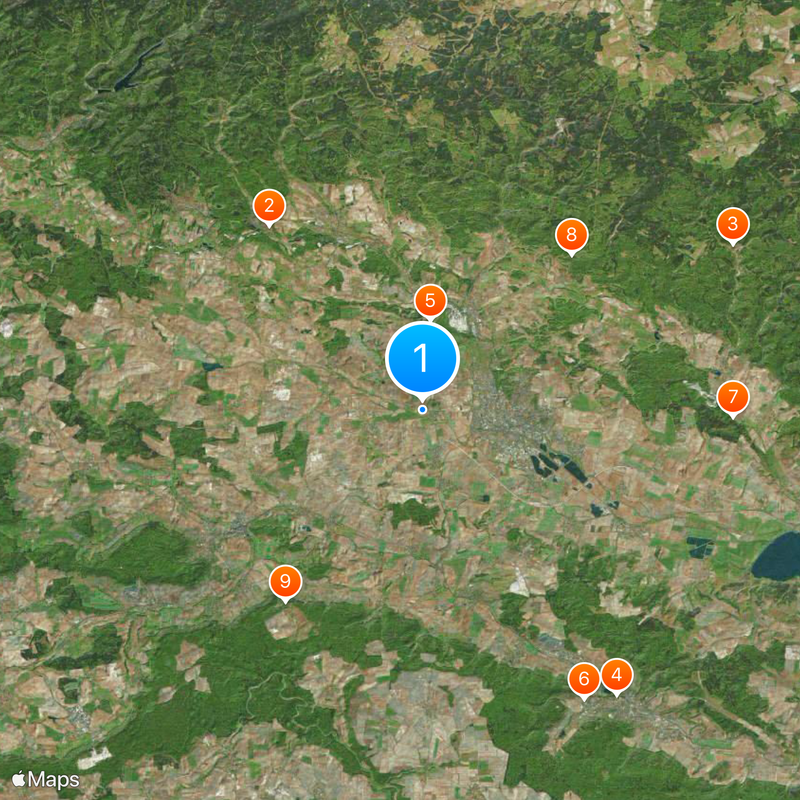Viewport: 800px width, 800px height.
Task: Open map marker number 6
Action: pyautogui.click(x=584, y=679)
